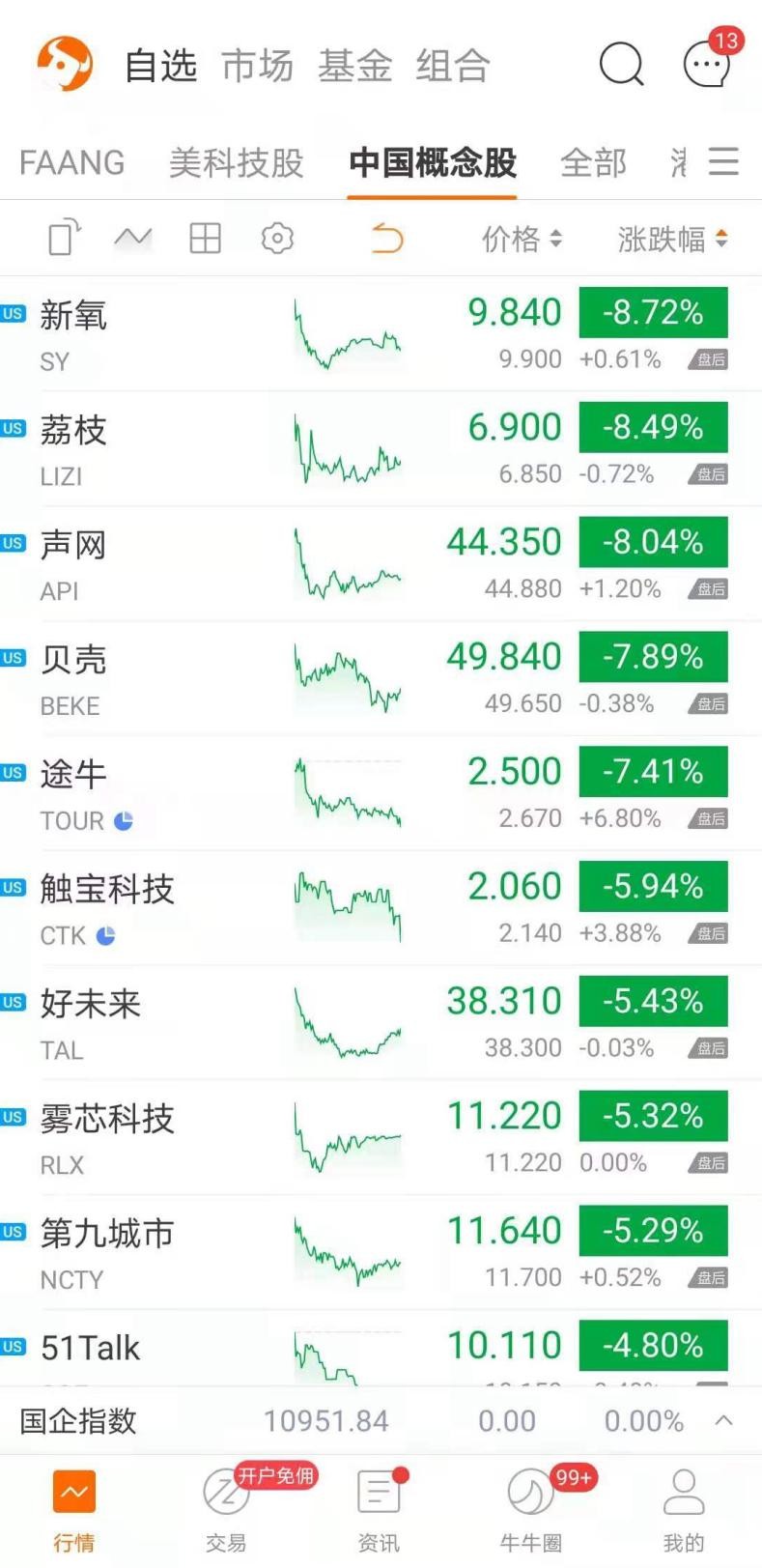Open the watchlist groups hamburger menu
This screenshot has height=1568, width=762.
[x=723, y=161]
